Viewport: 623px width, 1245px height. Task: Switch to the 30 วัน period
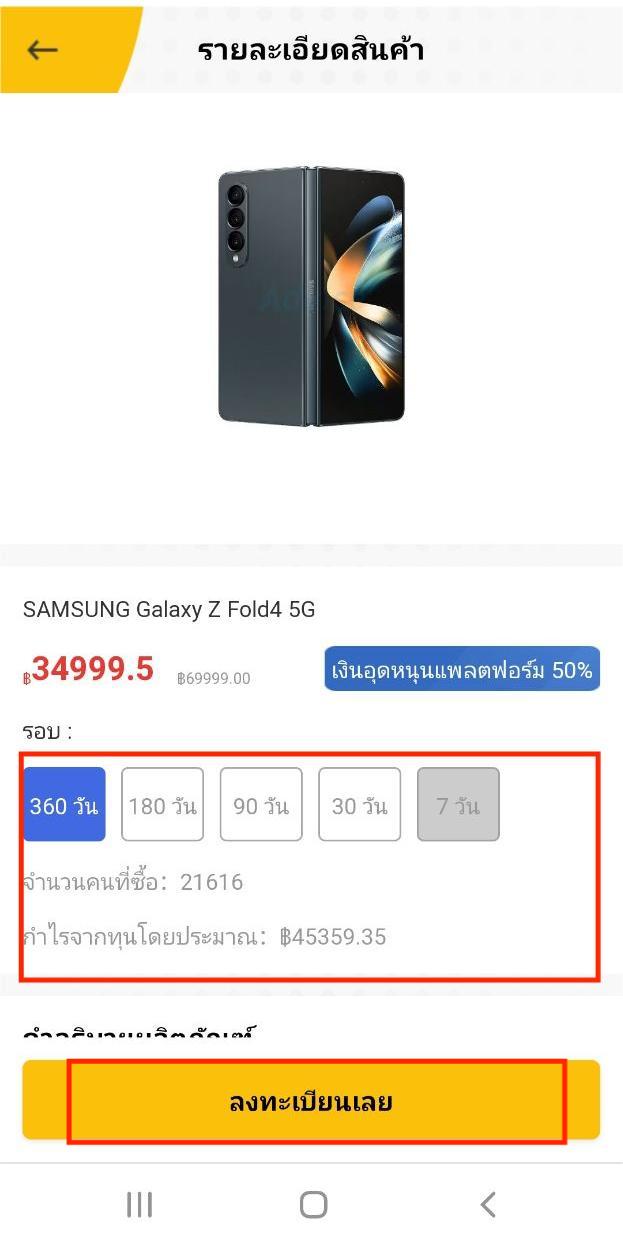[x=359, y=804]
